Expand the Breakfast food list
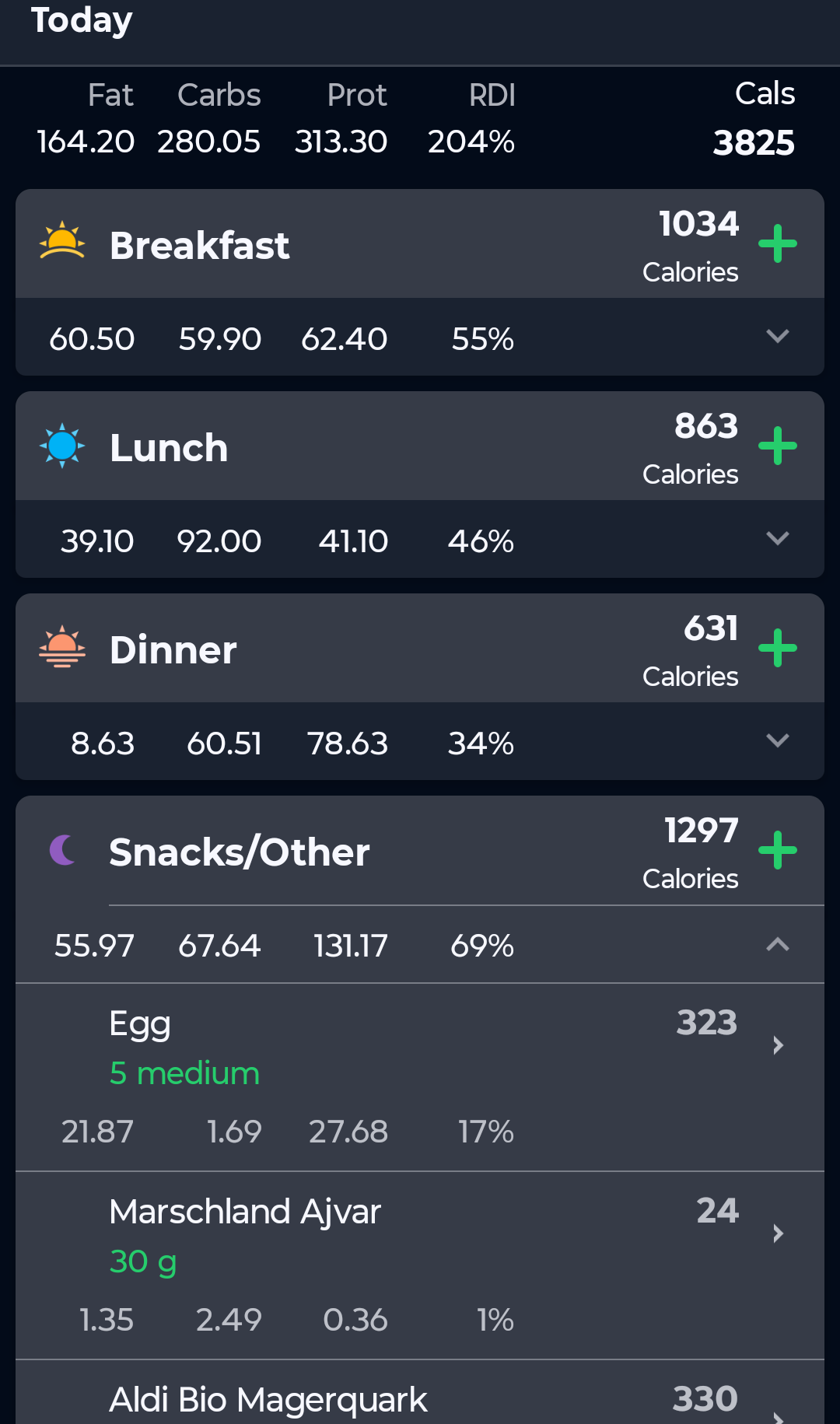The height and width of the screenshot is (1424, 840). (777, 337)
